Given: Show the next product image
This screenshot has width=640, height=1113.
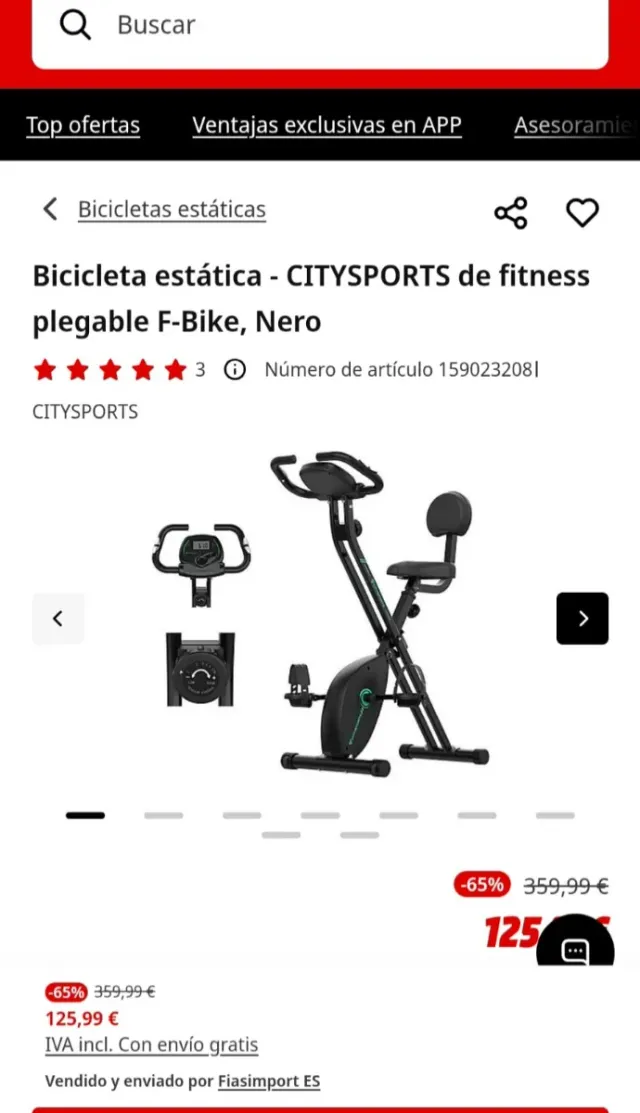Looking at the screenshot, I should coord(582,618).
